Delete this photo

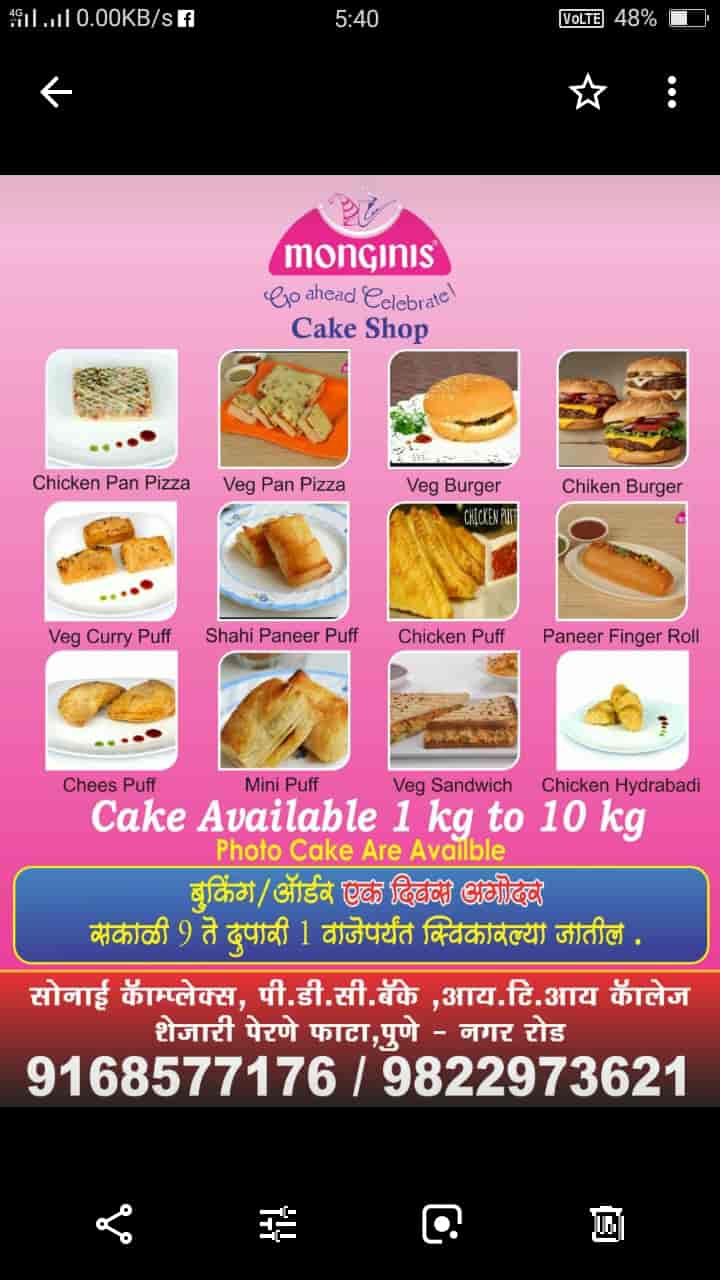[606, 1224]
